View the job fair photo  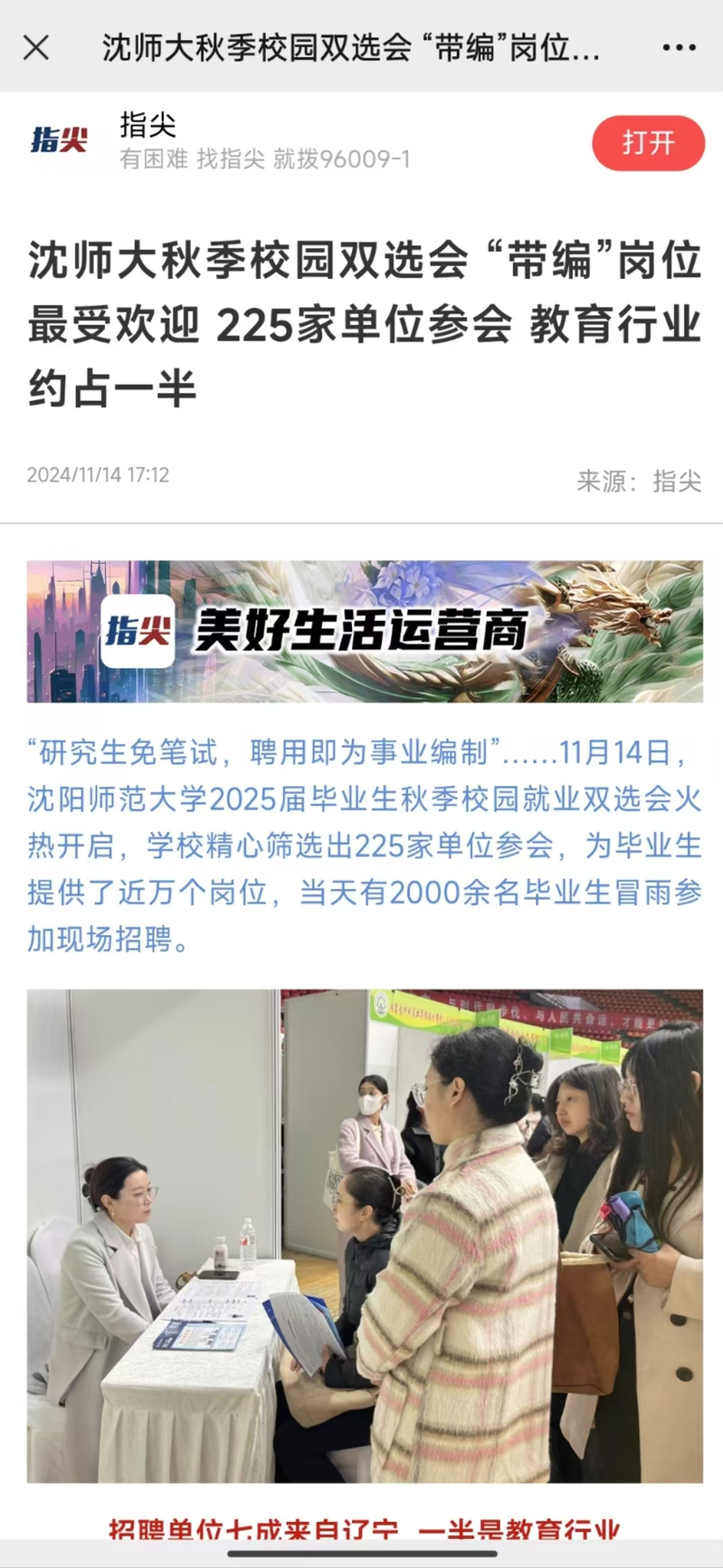point(365,1235)
